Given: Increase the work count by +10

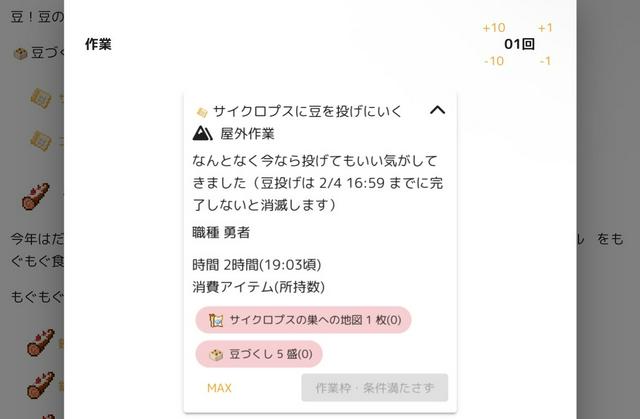Looking at the screenshot, I should click(494, 28).
